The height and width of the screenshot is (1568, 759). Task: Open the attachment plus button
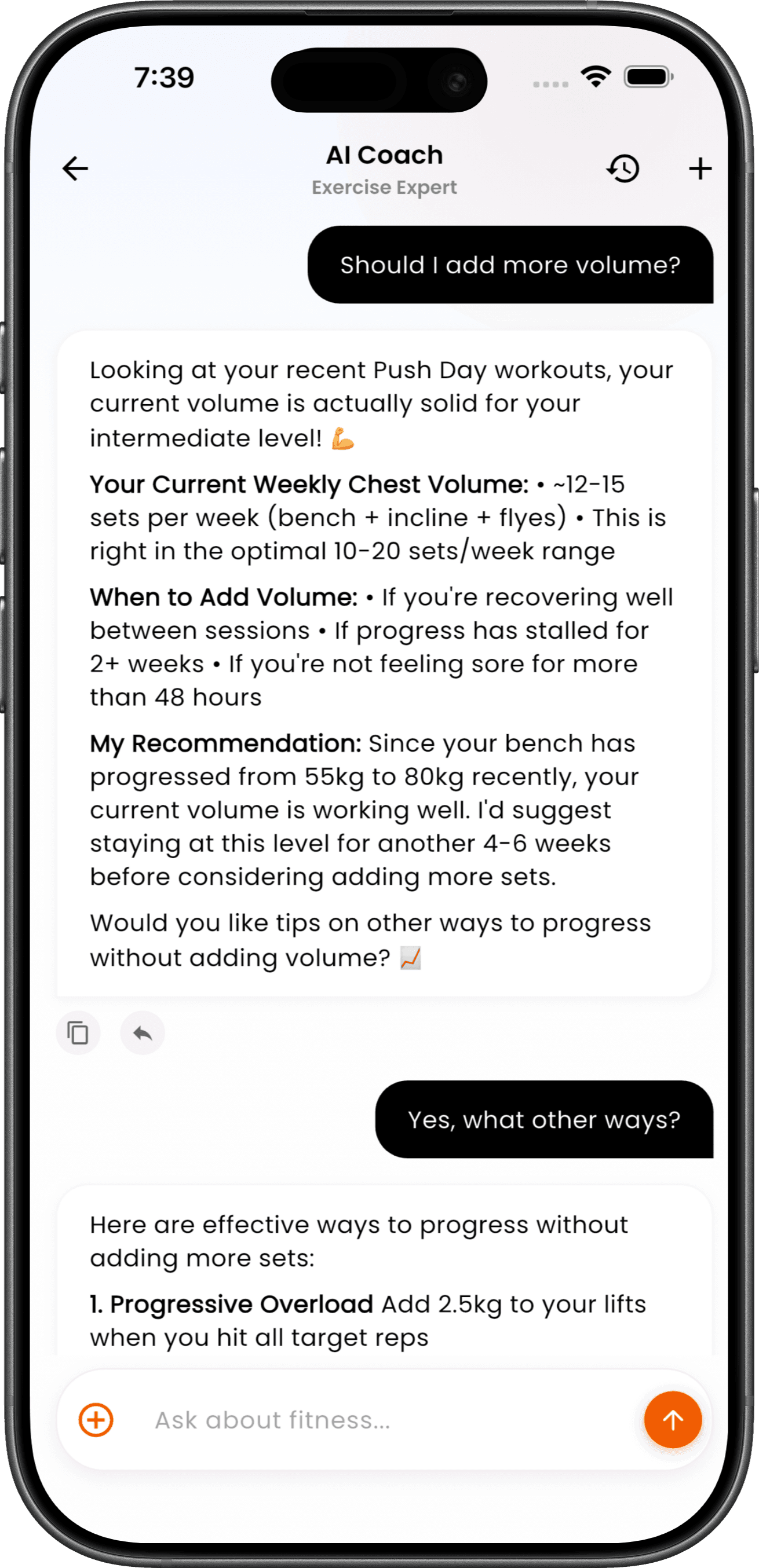96,1420
